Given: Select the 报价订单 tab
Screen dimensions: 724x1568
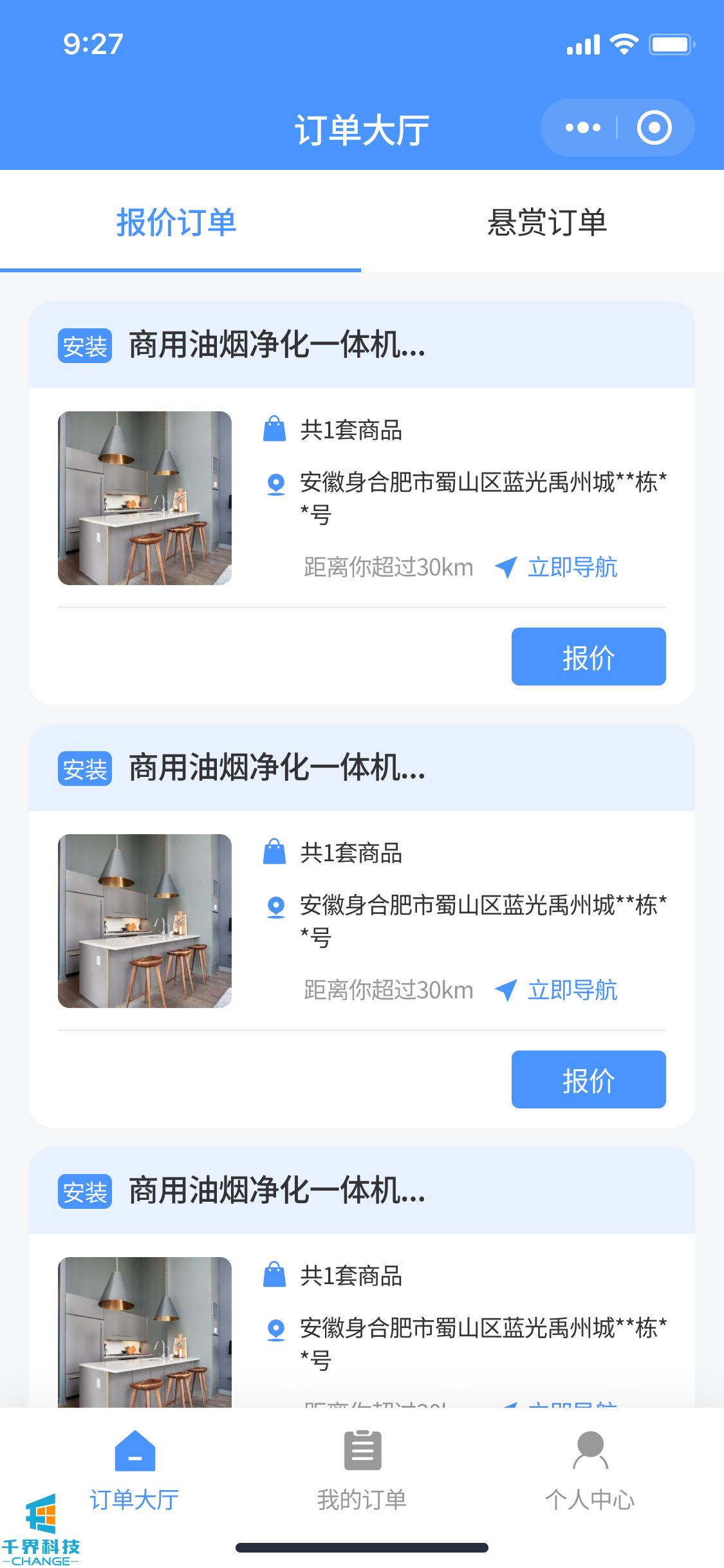Looking at the screenshot, I should 176,223.
